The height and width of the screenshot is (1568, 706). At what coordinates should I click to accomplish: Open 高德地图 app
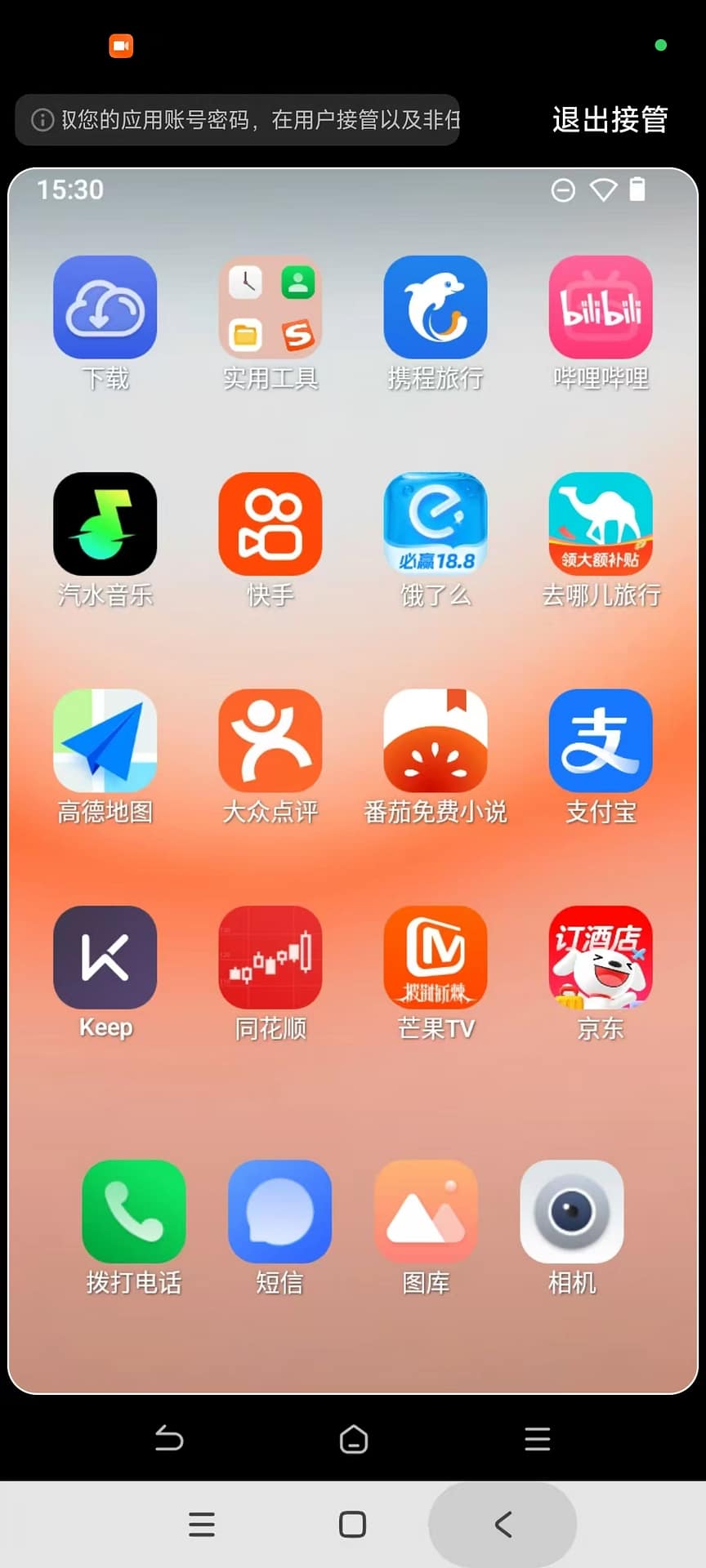click(x=105, y=741)
